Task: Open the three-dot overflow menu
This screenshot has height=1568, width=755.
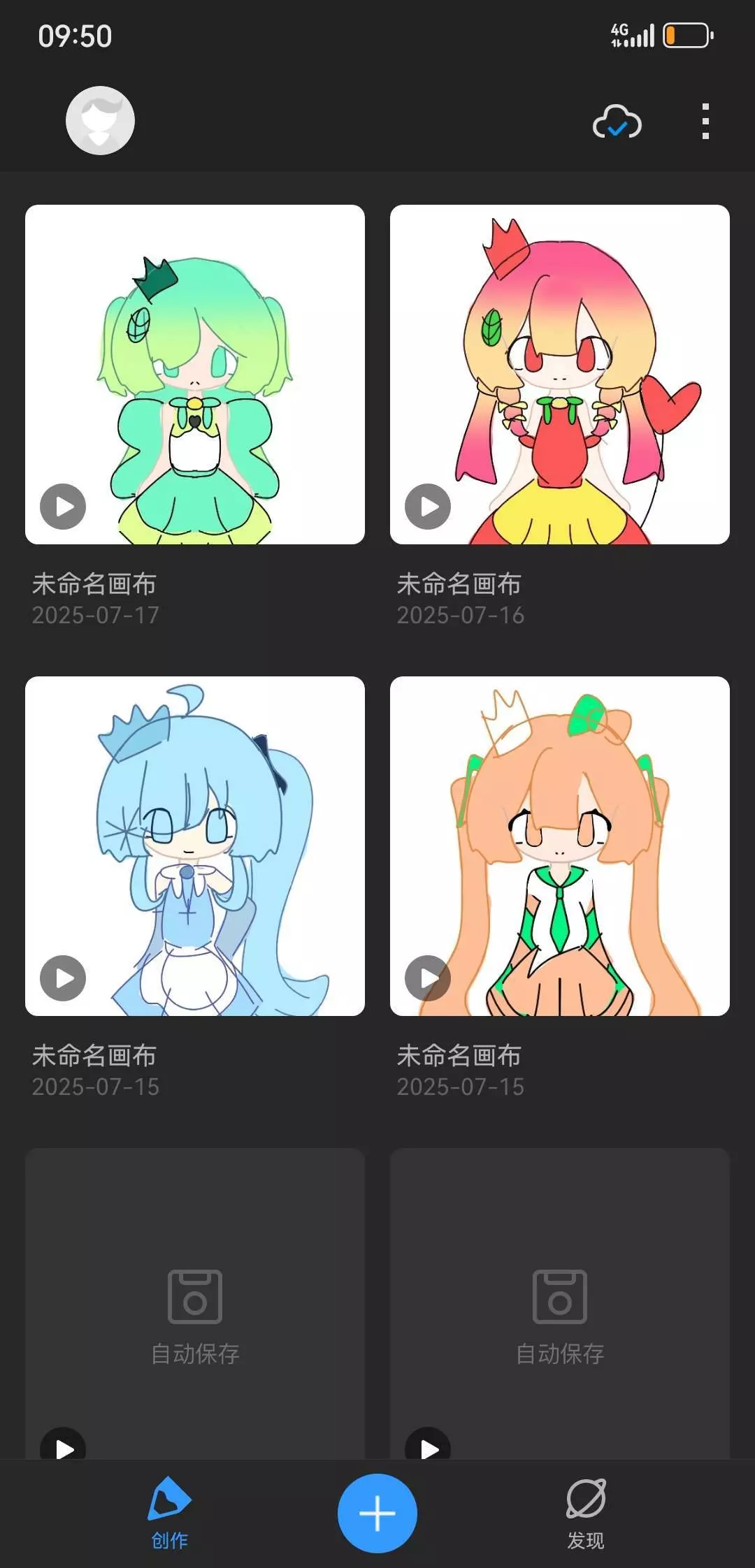Action: click(705, 122)
